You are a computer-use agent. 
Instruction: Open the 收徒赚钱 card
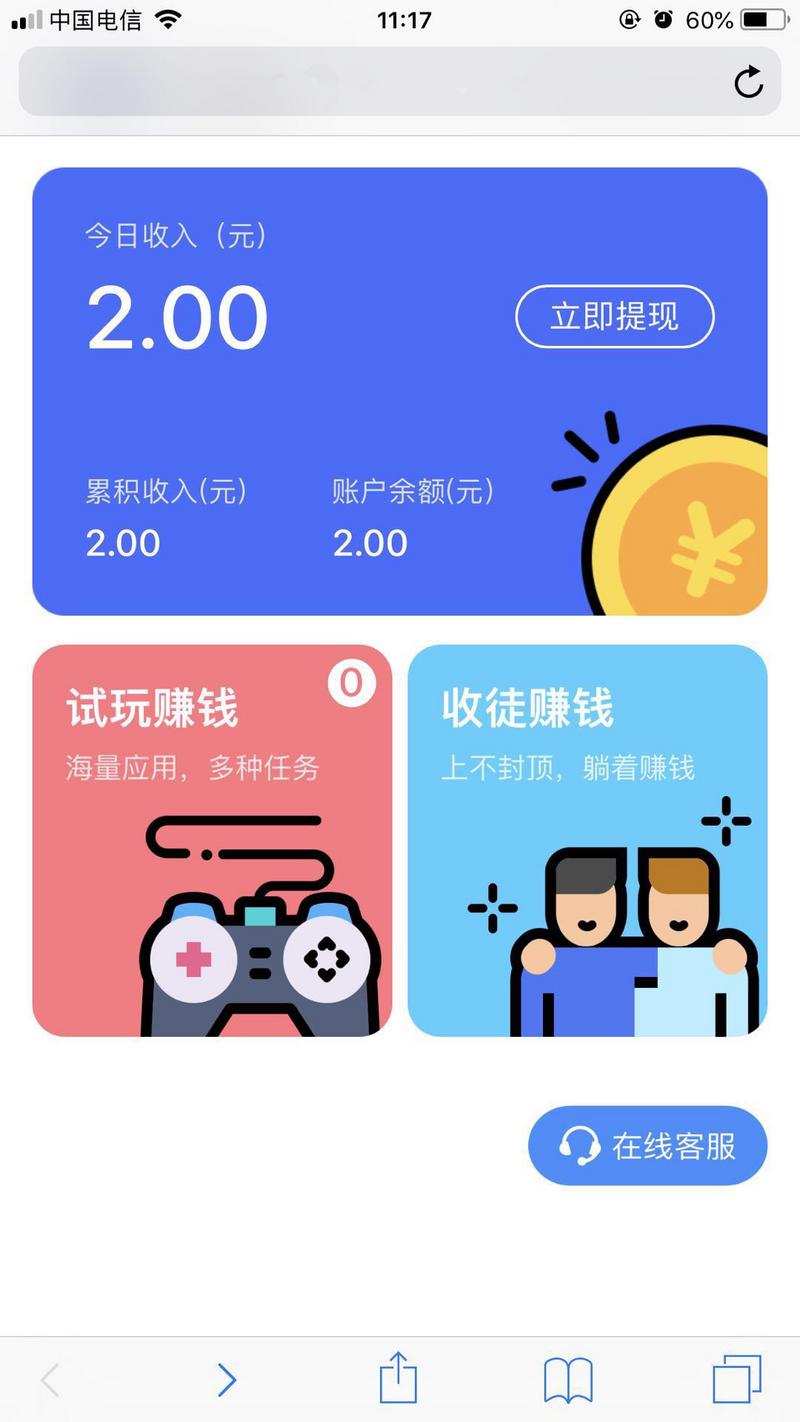[x=587, y=840]
